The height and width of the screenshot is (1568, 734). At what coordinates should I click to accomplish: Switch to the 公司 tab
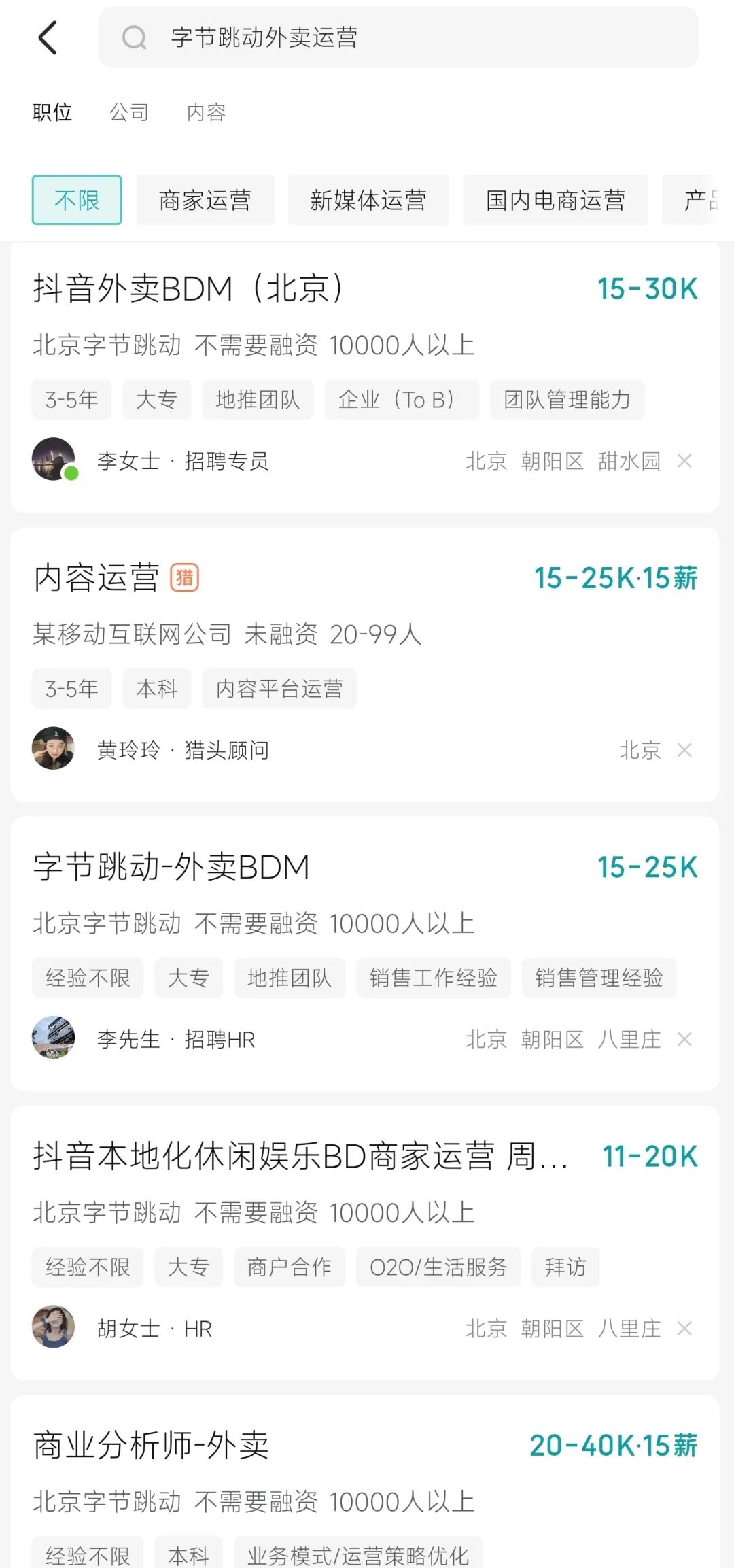click(x=130, y=112)
